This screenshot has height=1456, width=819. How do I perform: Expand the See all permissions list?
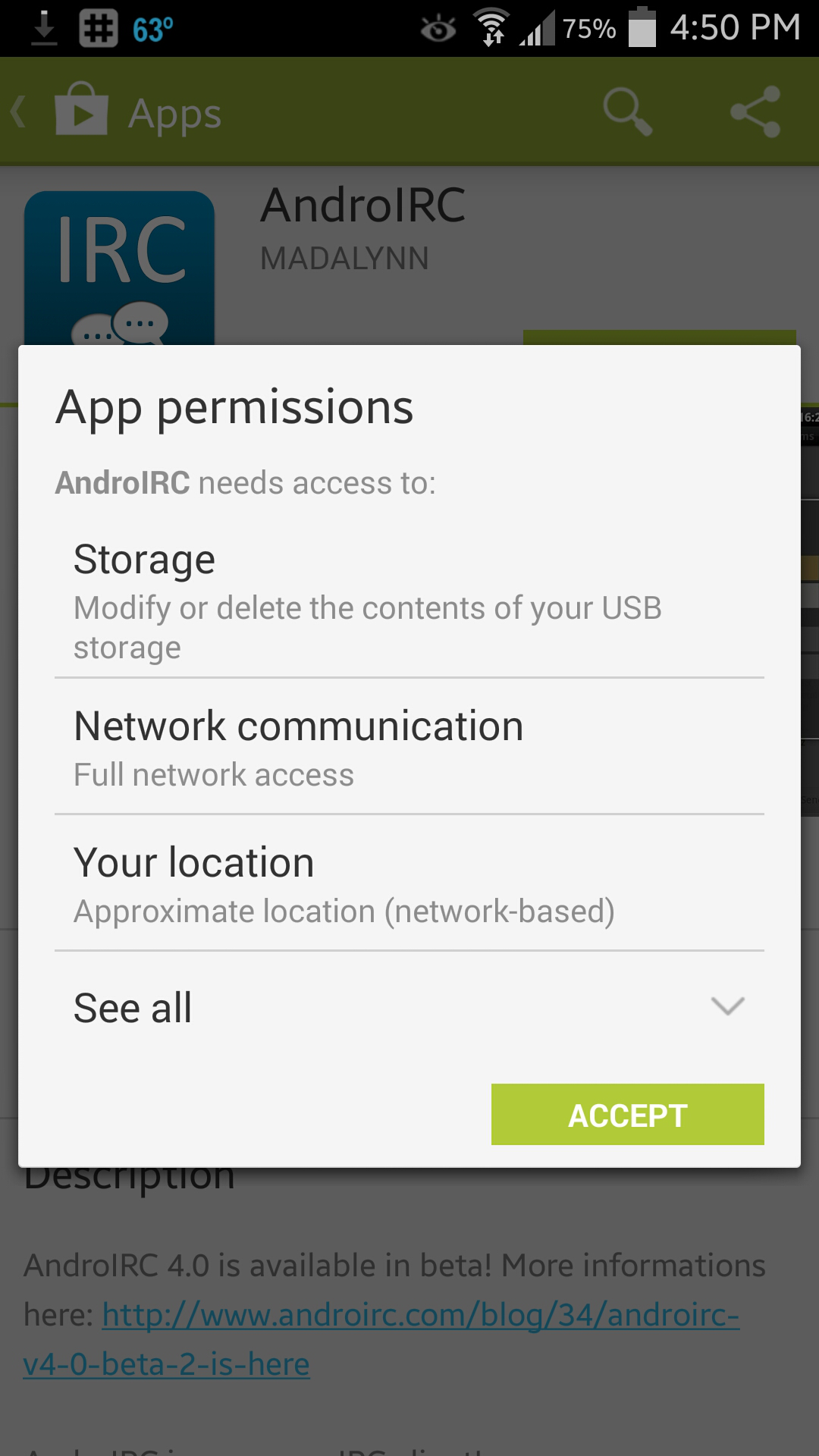[409, 1008]
